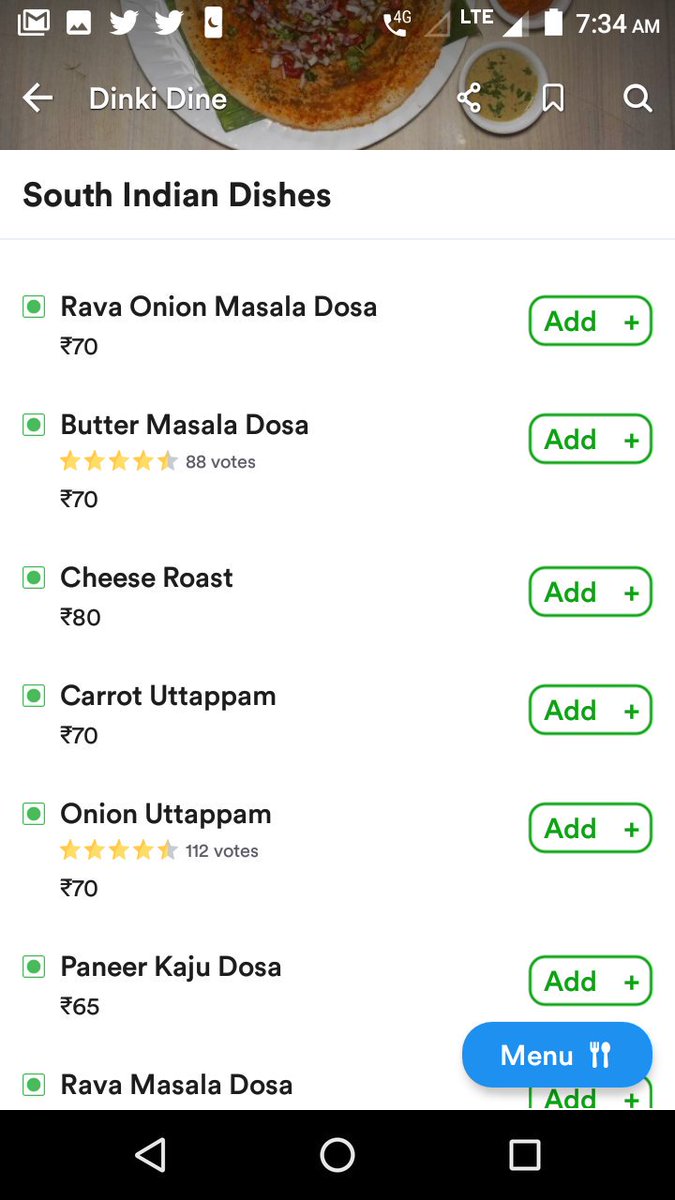The height and width of the screenshot is (1200, 675).
Task: Search within the Dinki Dine menu
Action: pyautogui.click(x=637, y=98)
